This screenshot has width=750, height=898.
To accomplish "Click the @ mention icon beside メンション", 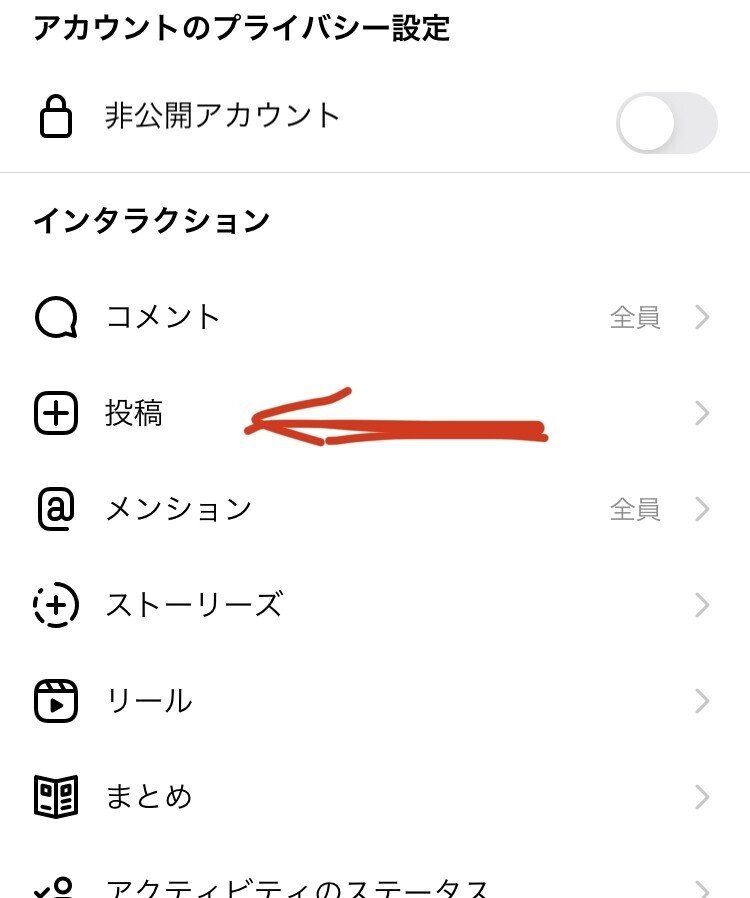I will point(57,509).
